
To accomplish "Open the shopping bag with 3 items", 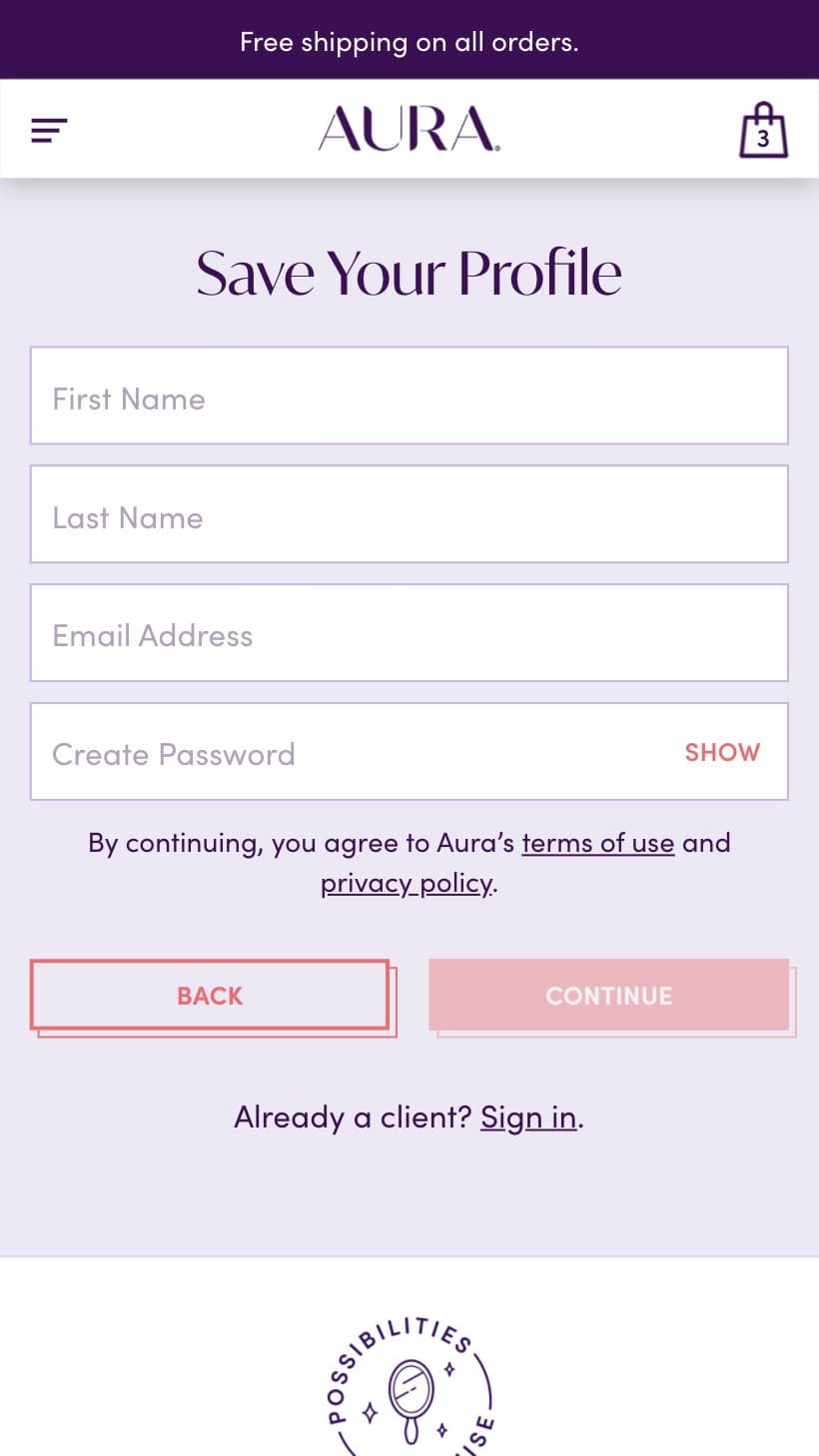I will click(763, 130).
